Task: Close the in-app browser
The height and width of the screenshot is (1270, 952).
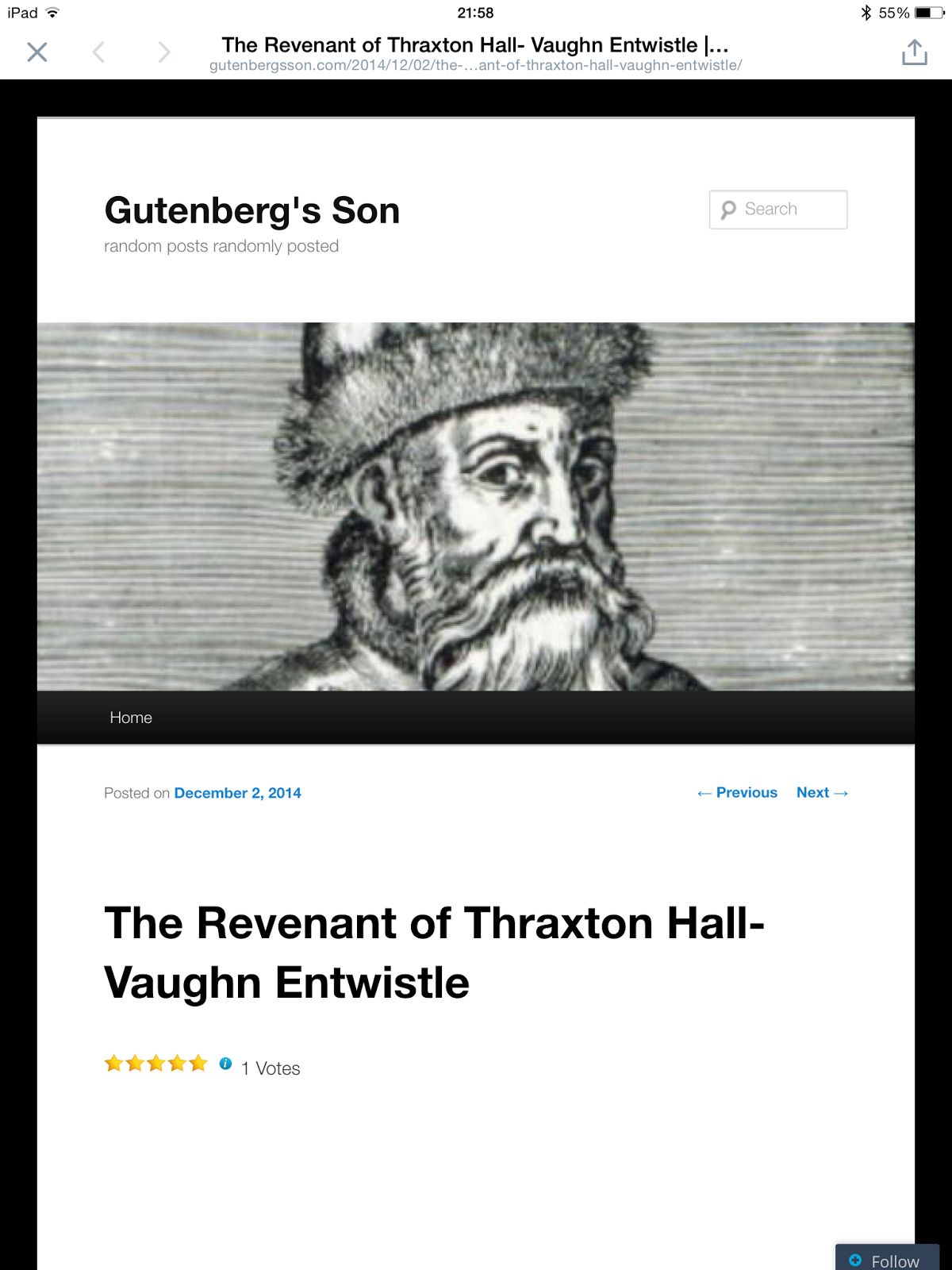Action: click(37, 52)
